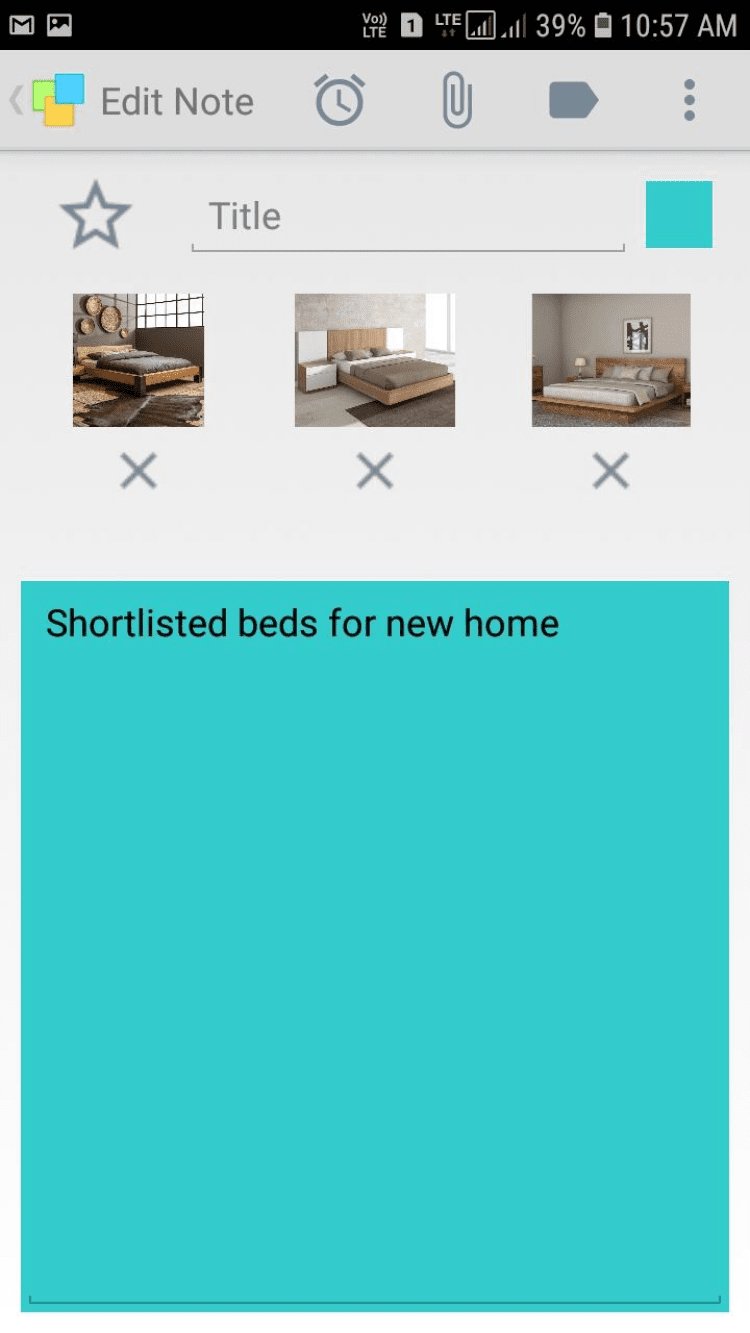
Task: Delete the middle attached bed photo
Action: click(x=375, y=470)
